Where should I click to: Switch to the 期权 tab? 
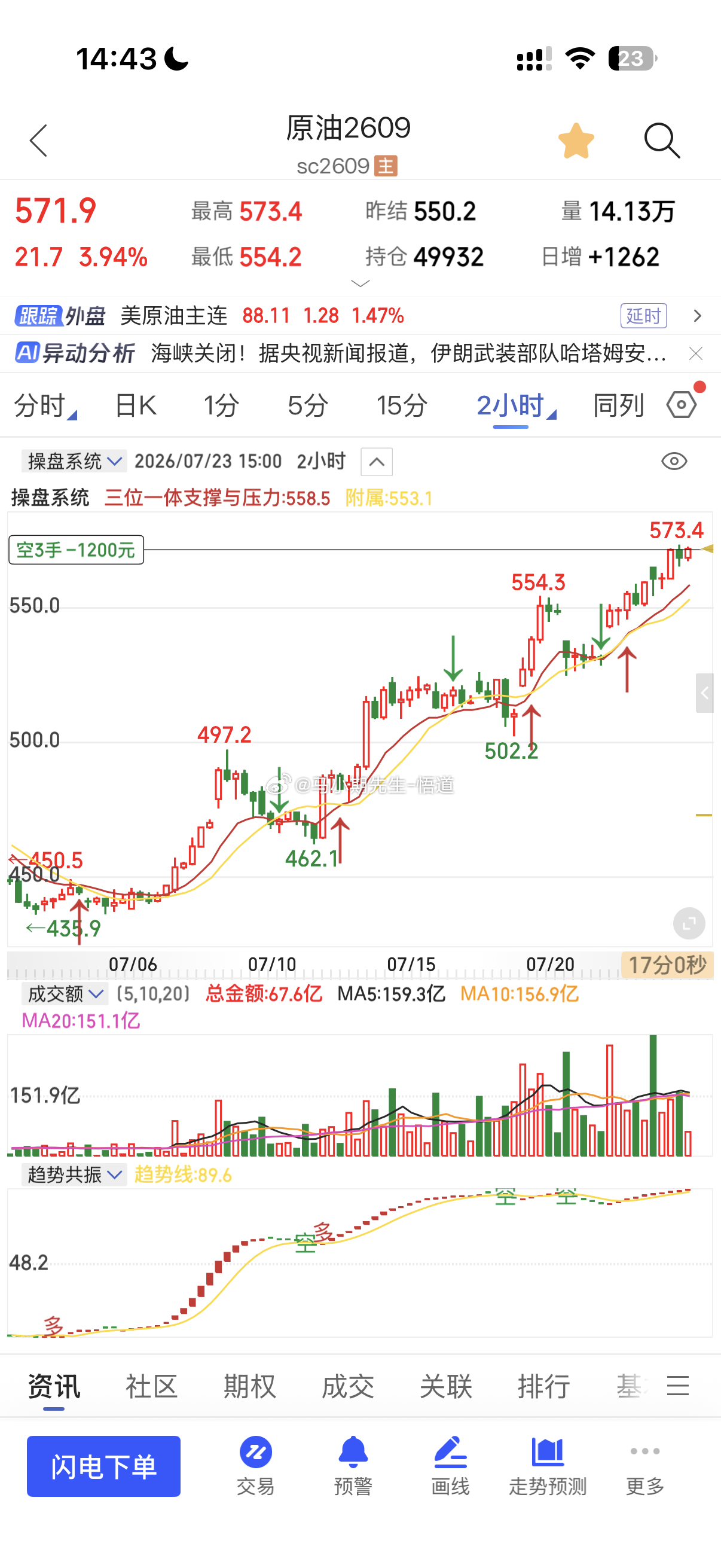point(249,1387)
